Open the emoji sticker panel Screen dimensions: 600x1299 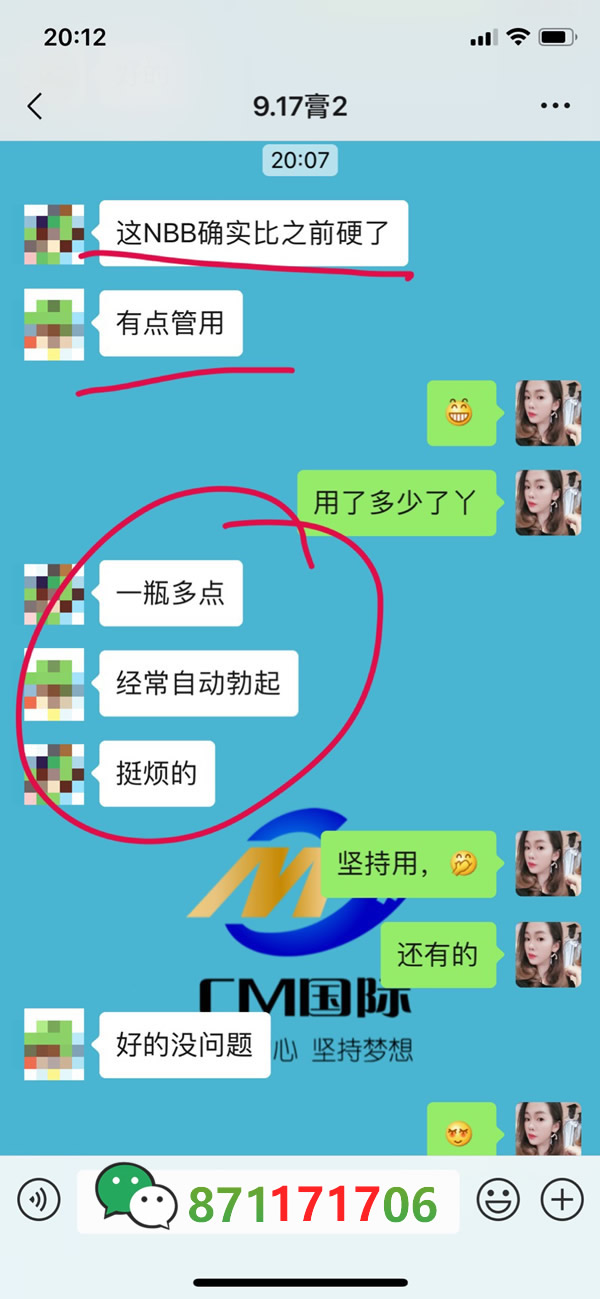pos(497,1199)
